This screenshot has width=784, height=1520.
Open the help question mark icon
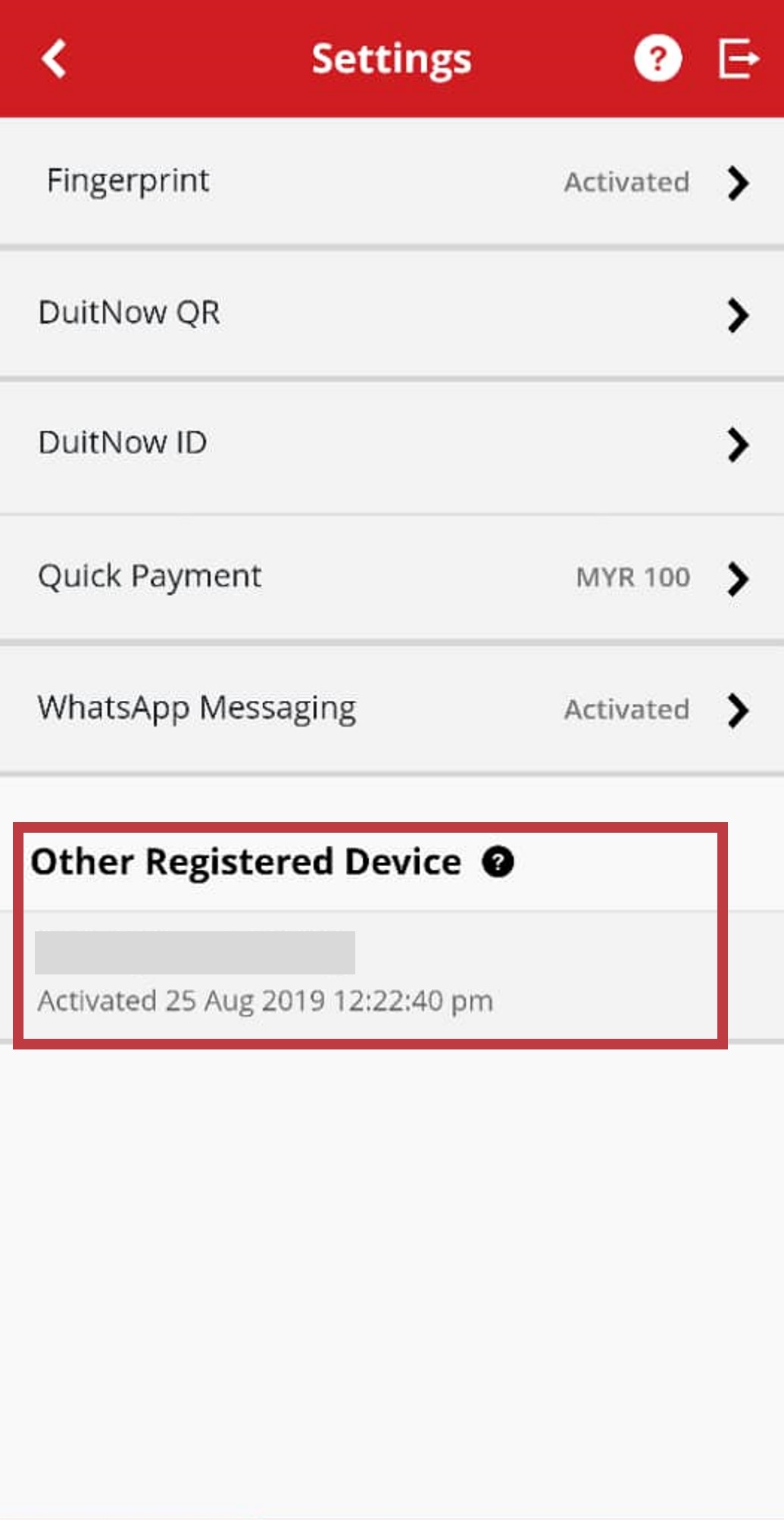click(x=657, y=59)
